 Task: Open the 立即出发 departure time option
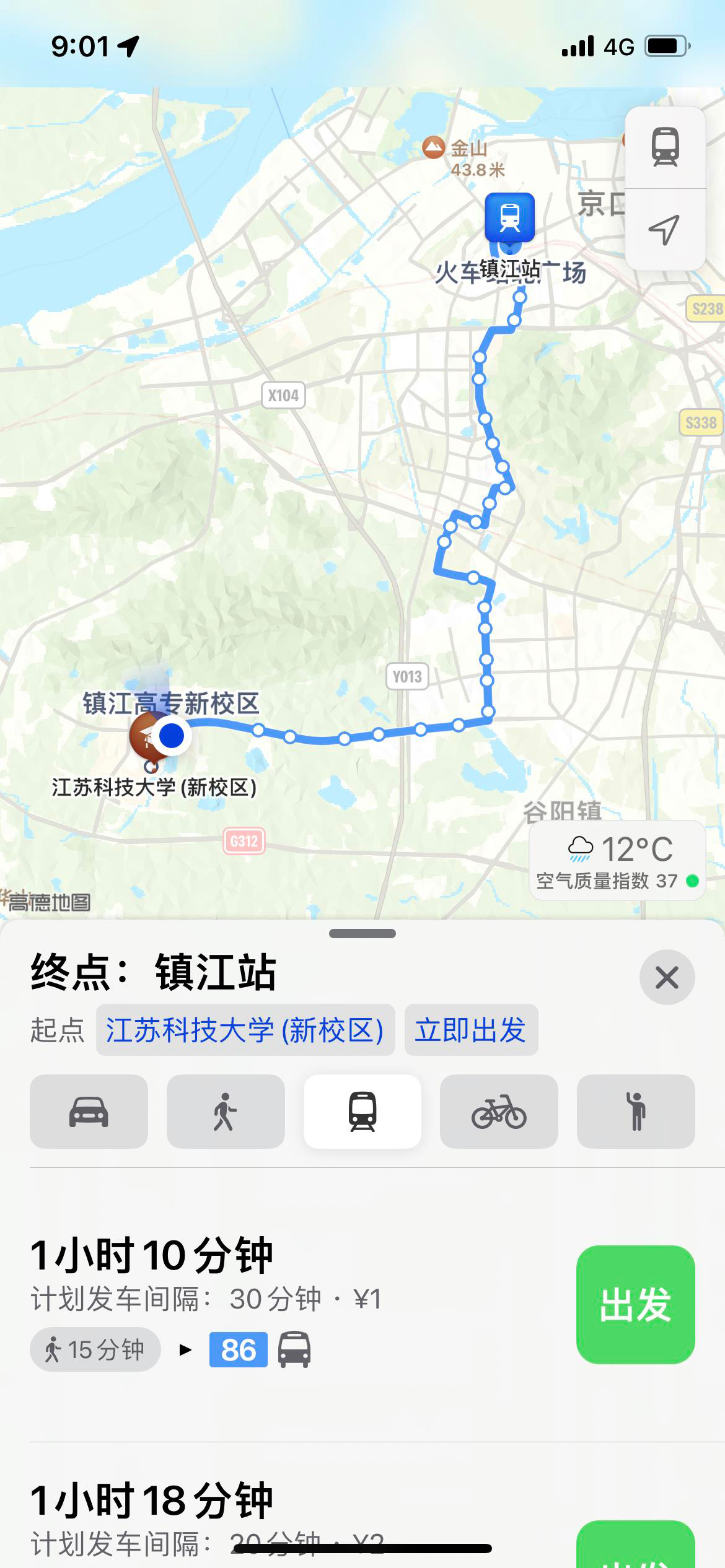coord(471,1030)
